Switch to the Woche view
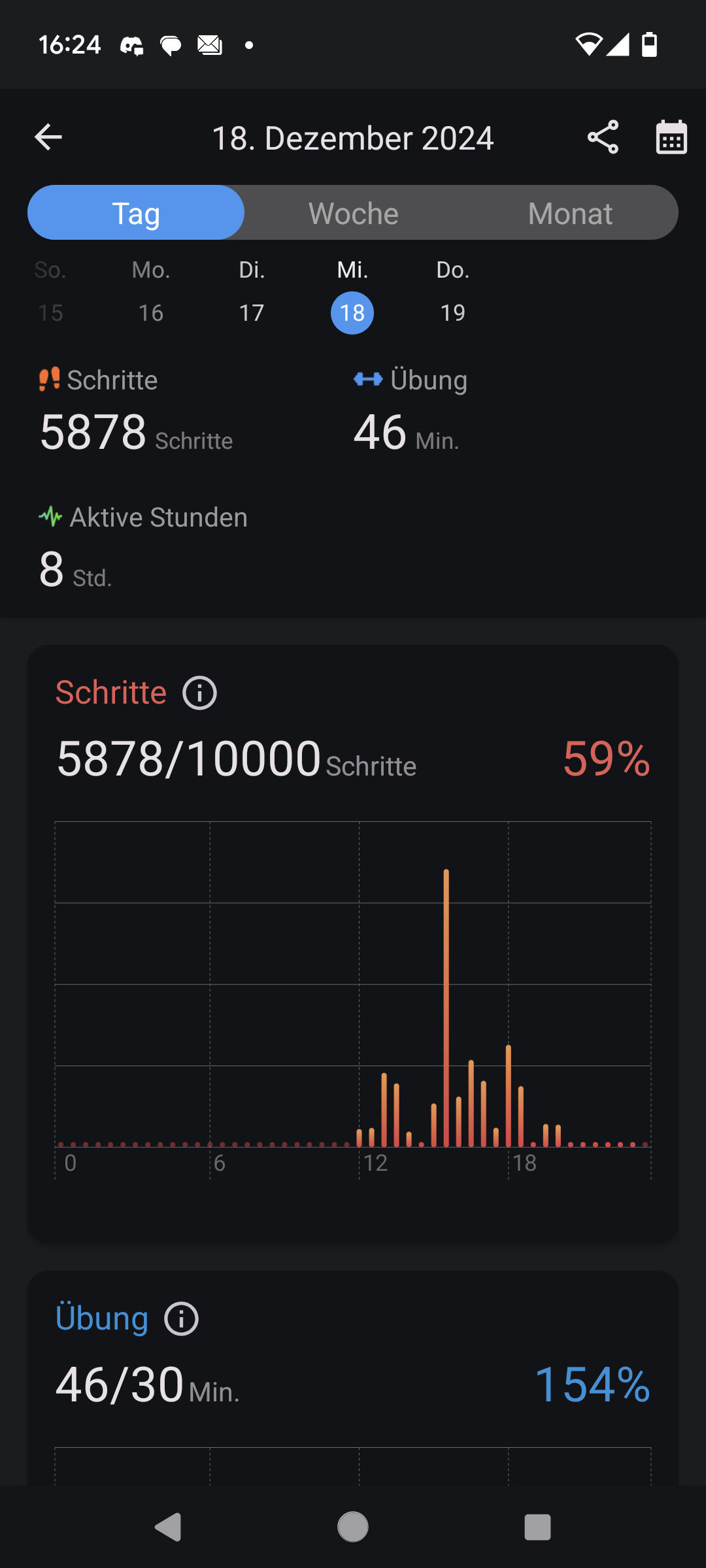Screen dimensions: 706x1568 click(353, 213)
